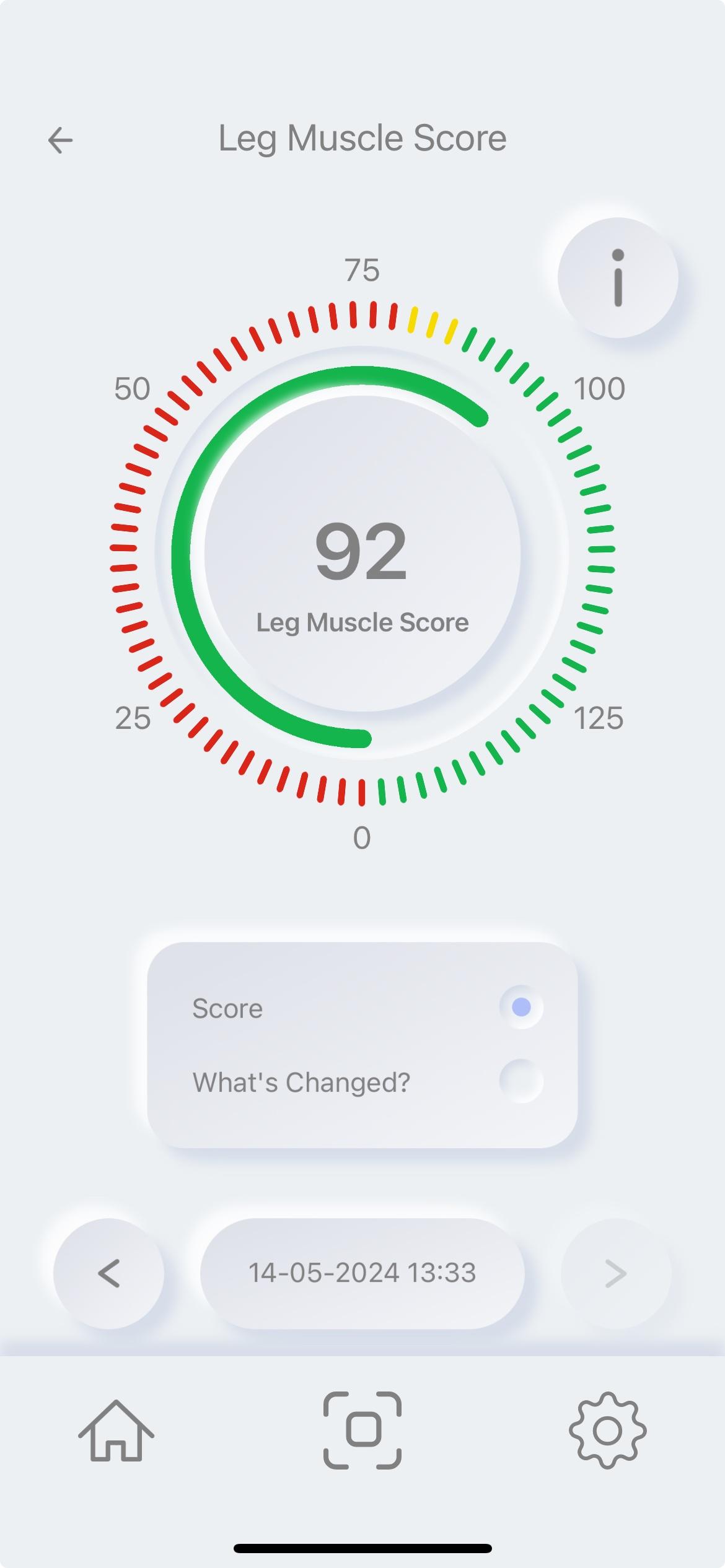
Task: Open the settings gear tab
Action: click(607, 1431)
